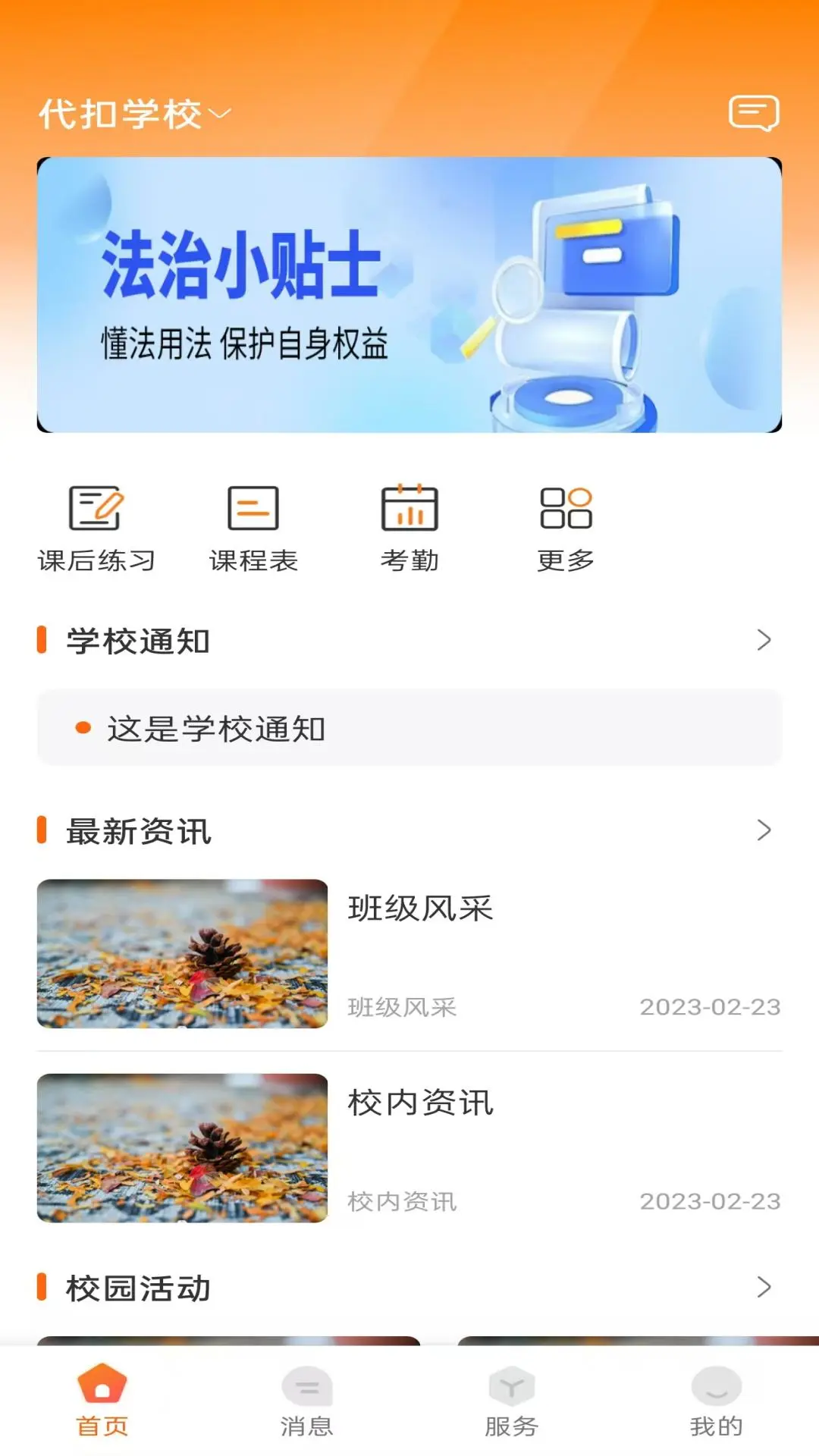Switch to the 消息 tab

[x=307, y=1403]
